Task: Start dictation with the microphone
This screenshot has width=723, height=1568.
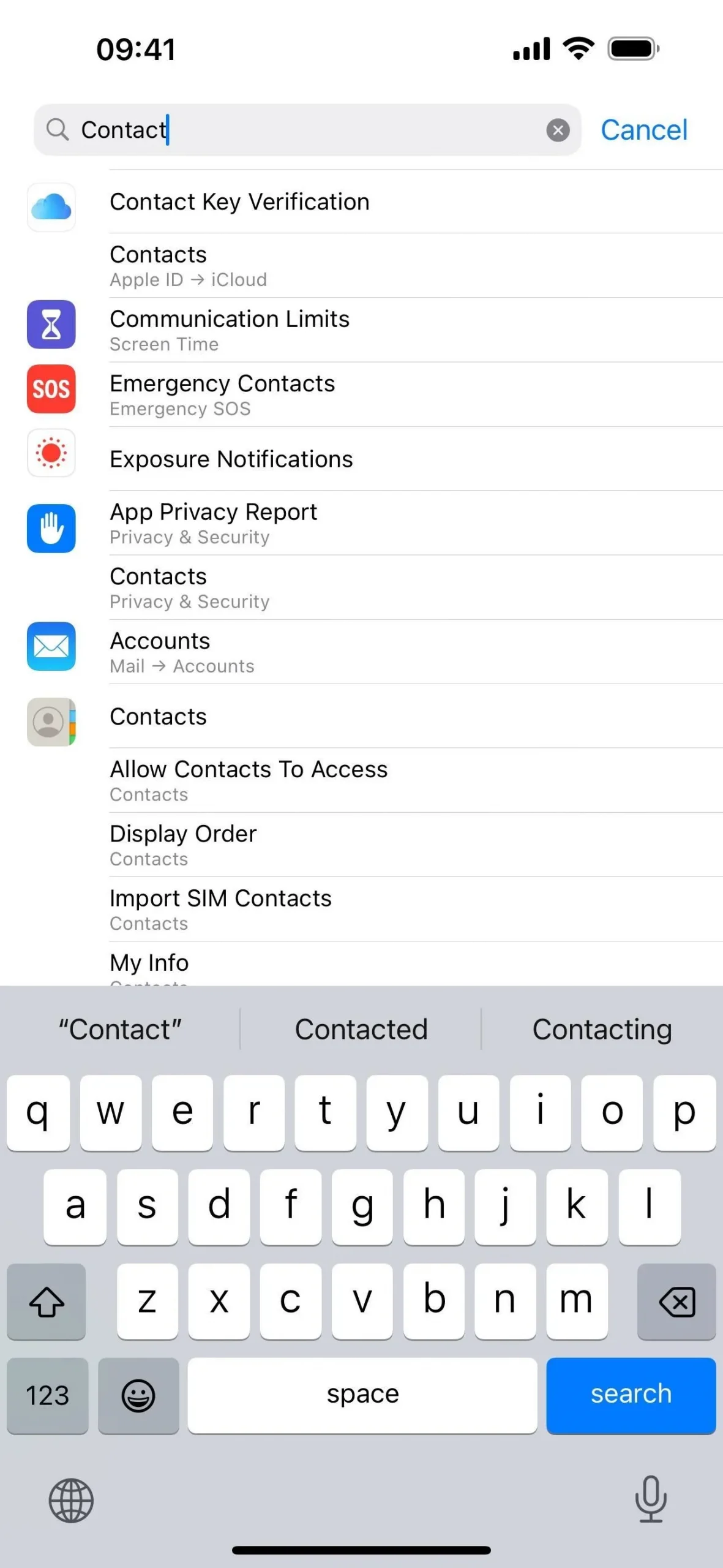Action: pyautogui.click(x=650, y=1499)
